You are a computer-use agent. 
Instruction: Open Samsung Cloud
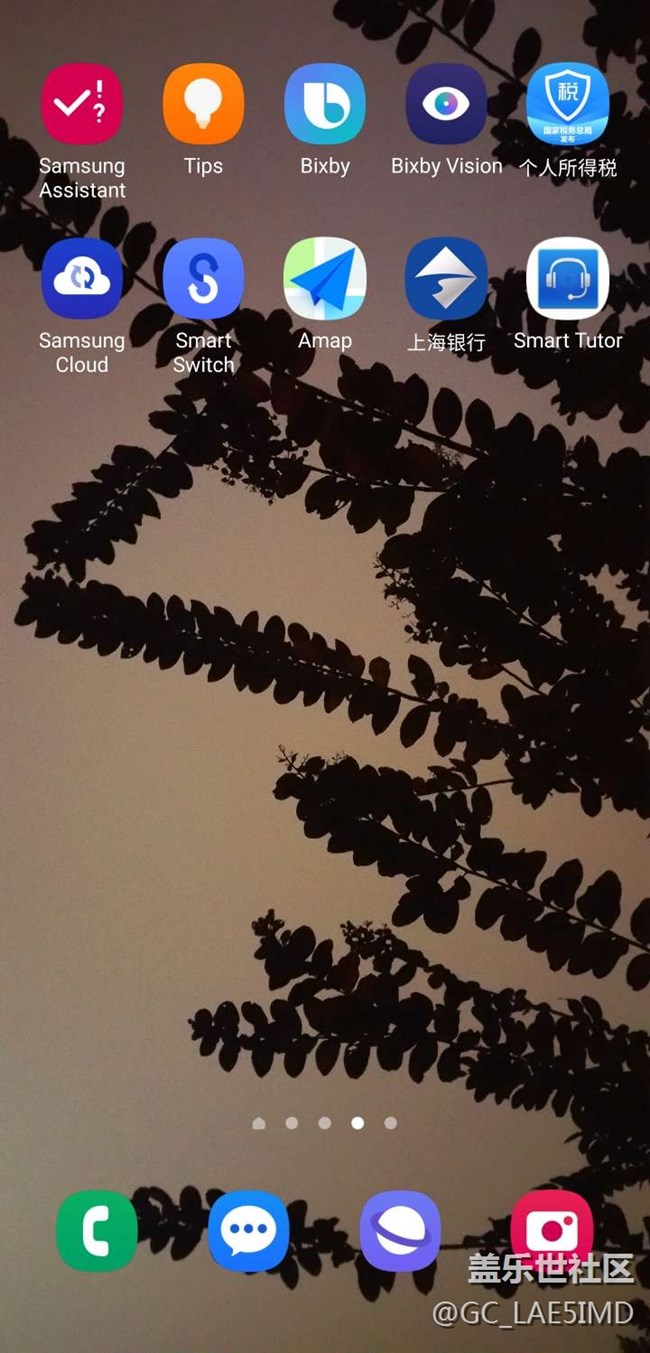click(x=82, y=279)
